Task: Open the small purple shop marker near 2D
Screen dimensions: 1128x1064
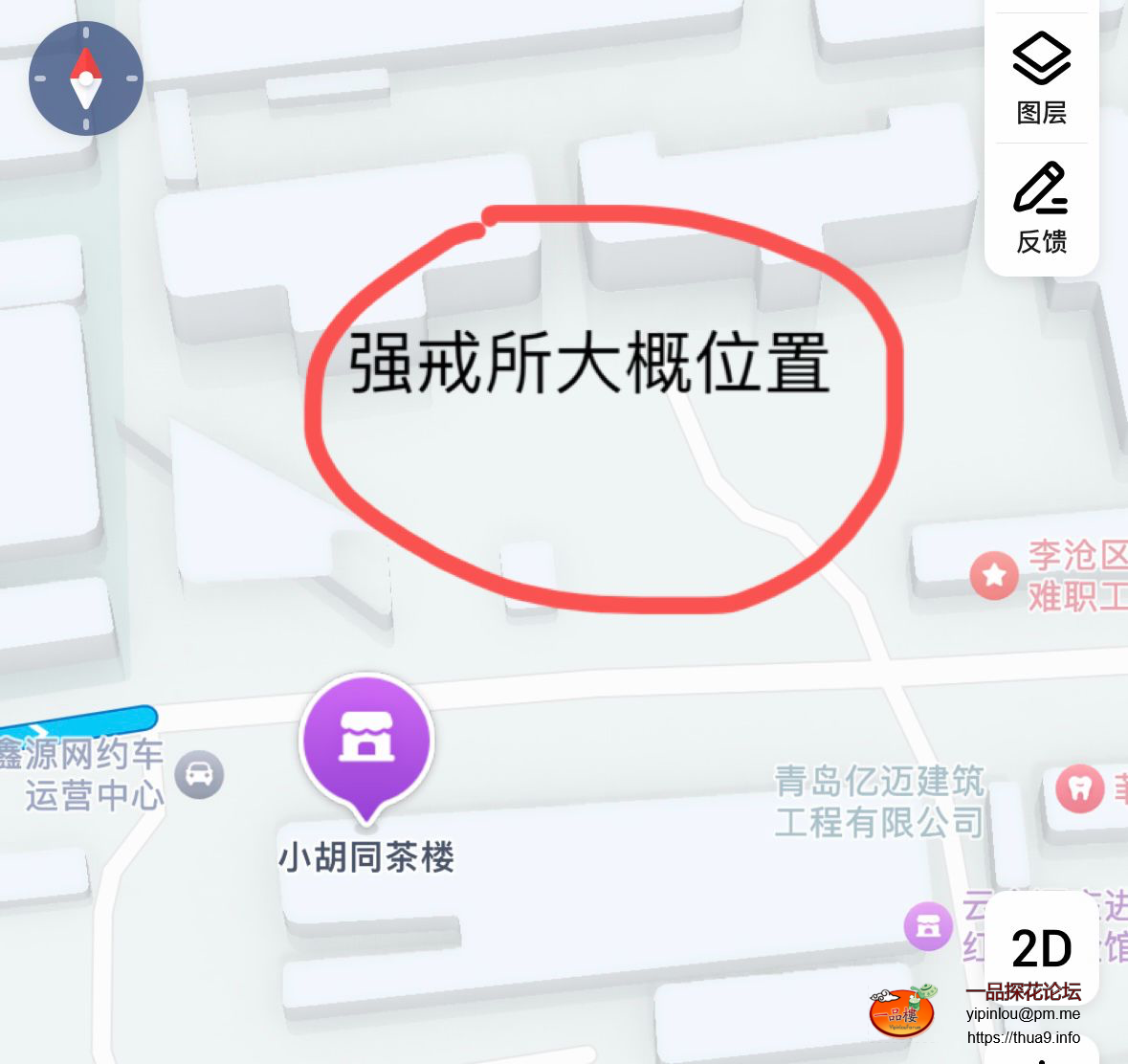Action: pyautogui.click(x=928, y=926)
